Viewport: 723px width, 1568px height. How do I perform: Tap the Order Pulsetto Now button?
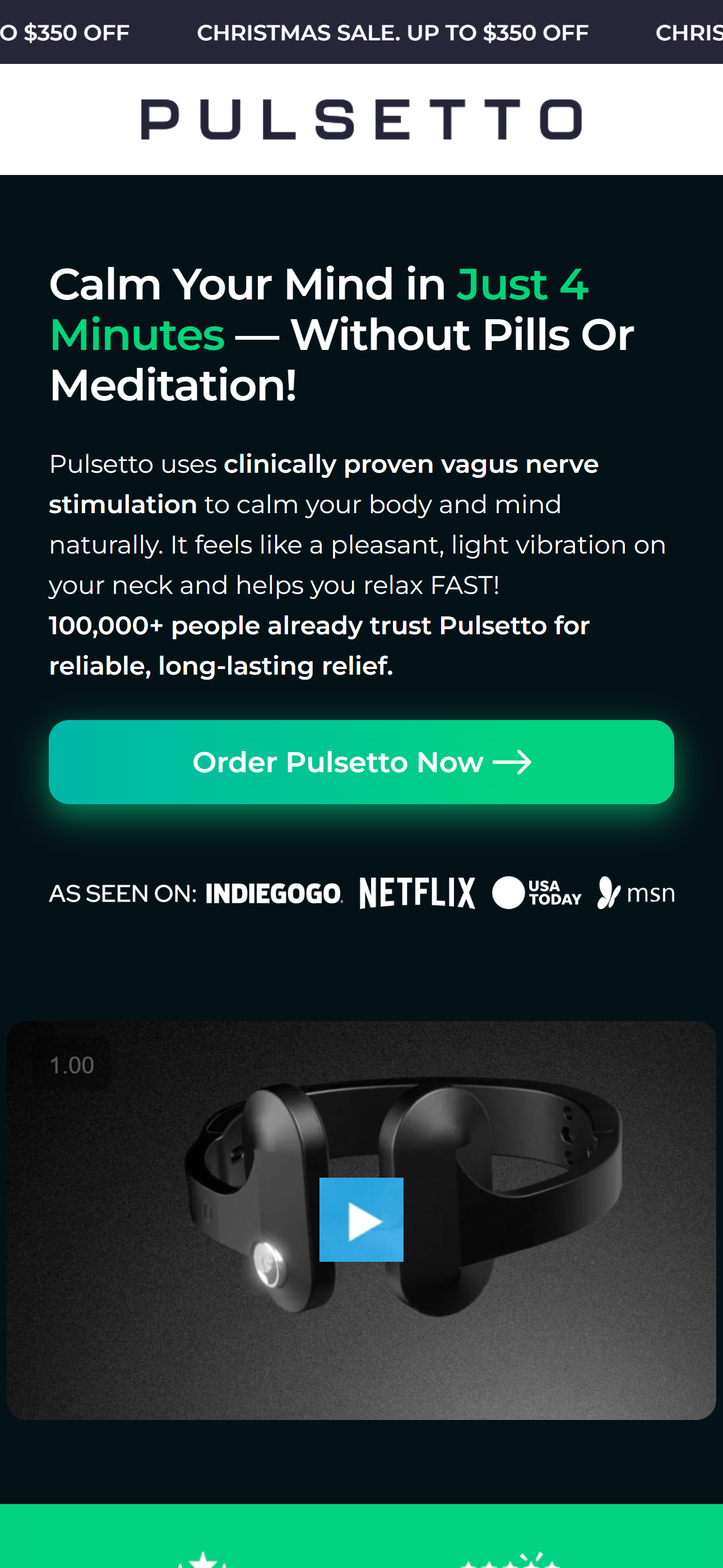click(361, 762)
